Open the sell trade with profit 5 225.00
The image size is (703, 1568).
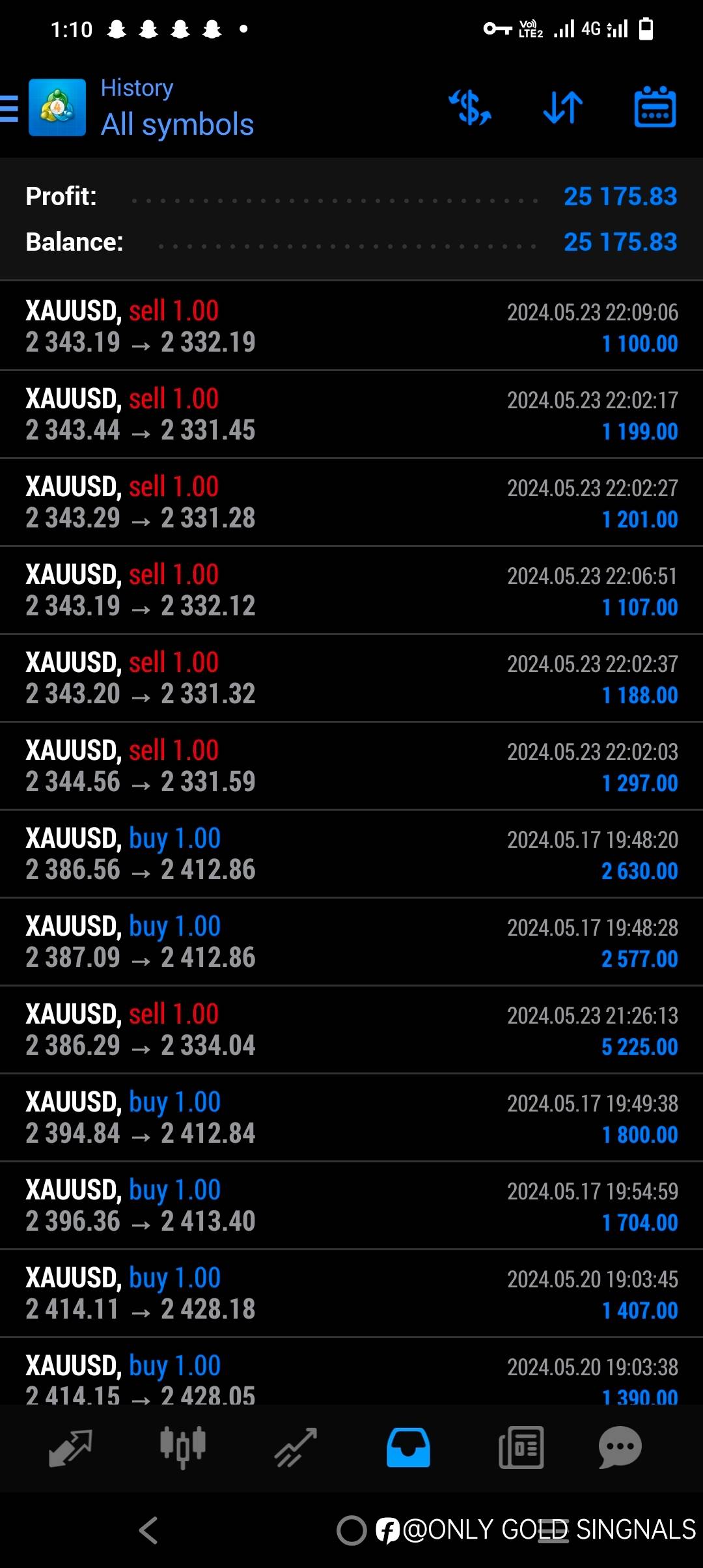tap(351, 1029)
